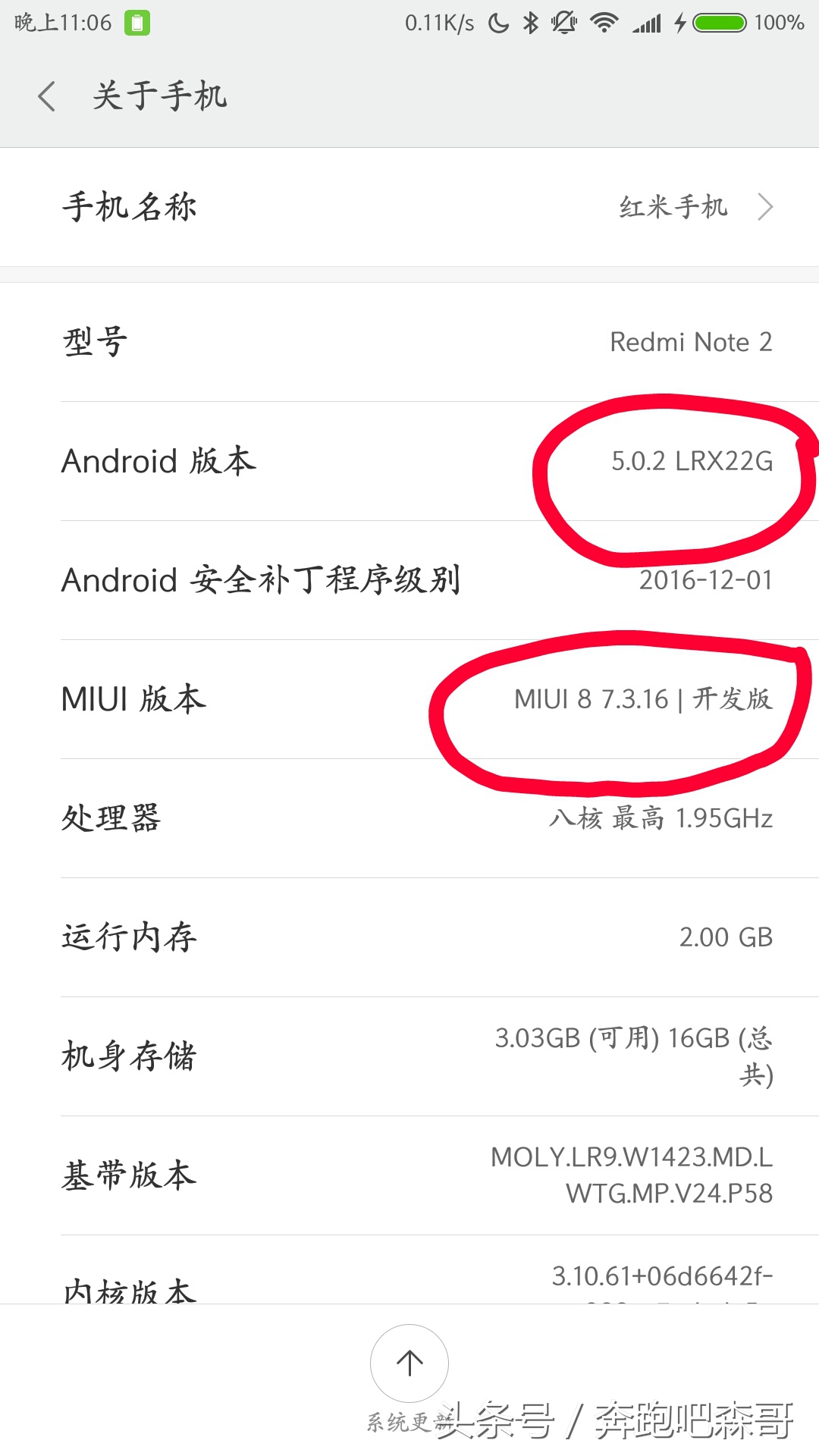Select the 基带版本 baseband version entry
The image size is (819, 1456).
coord(409,1174)
